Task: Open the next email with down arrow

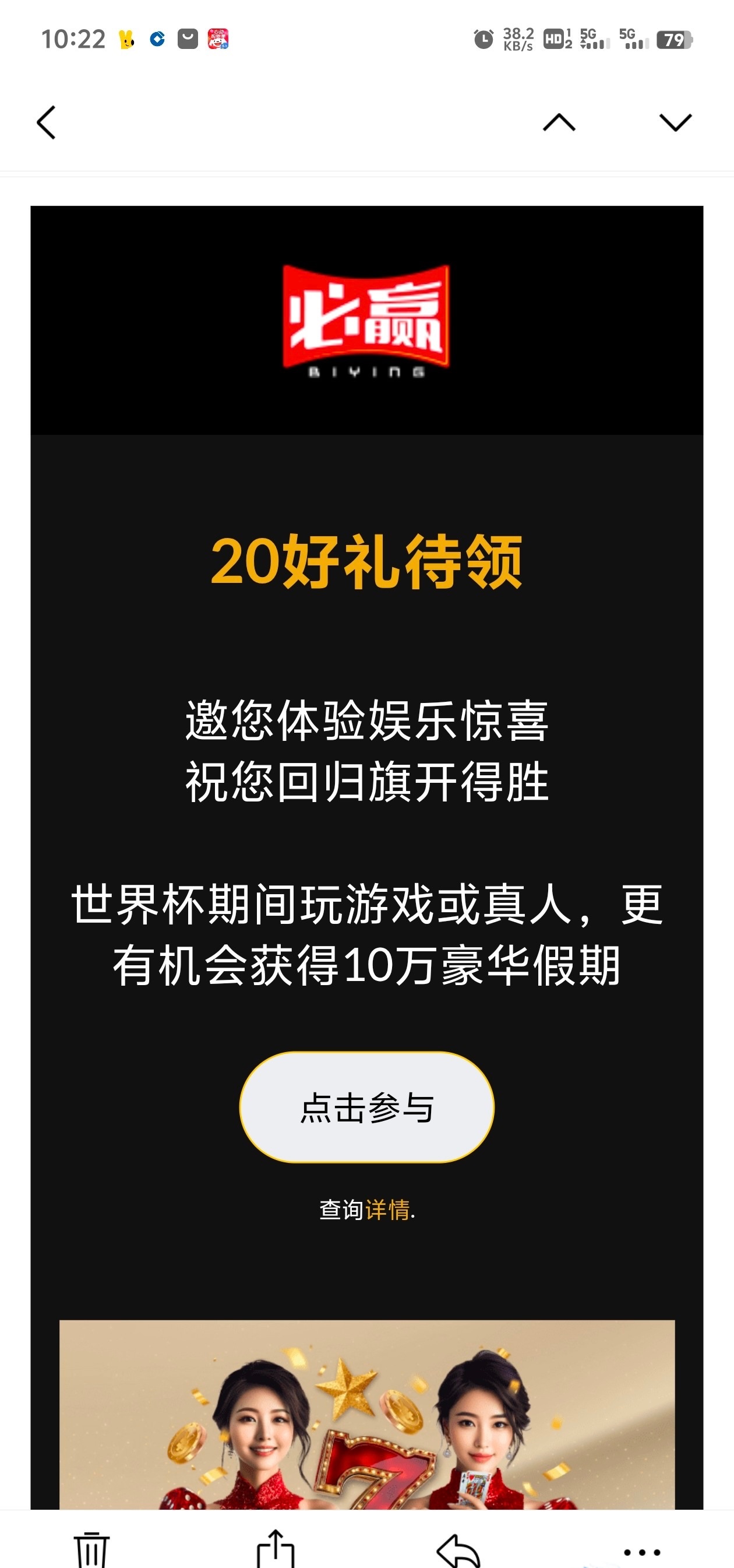Action: 676,122
